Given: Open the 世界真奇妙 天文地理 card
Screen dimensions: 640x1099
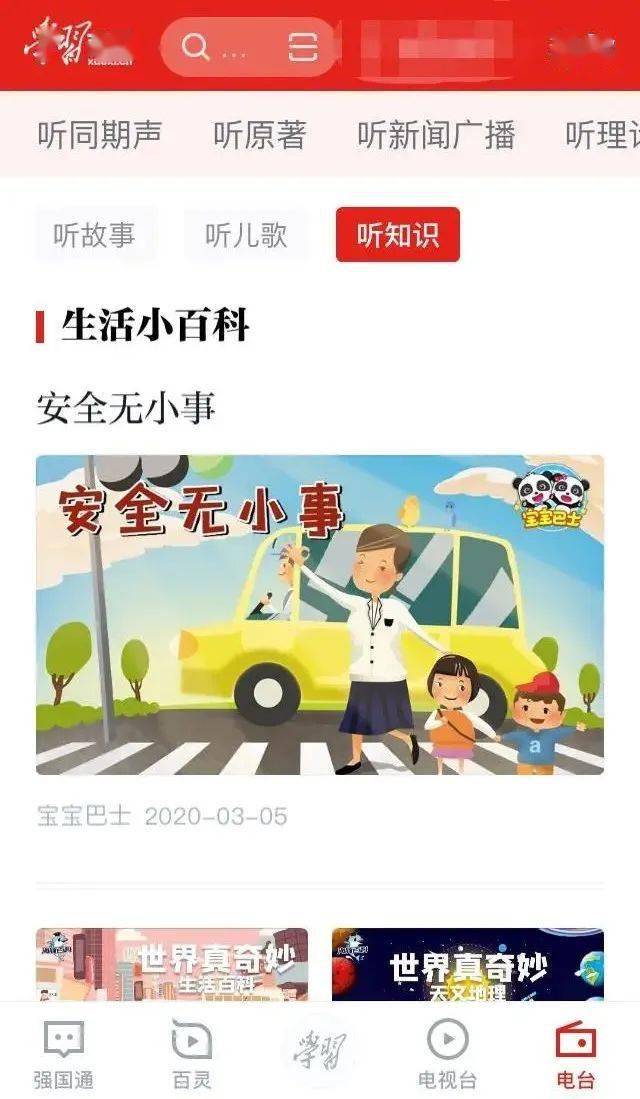Looking at the screenshot, I should pos(468,964).
